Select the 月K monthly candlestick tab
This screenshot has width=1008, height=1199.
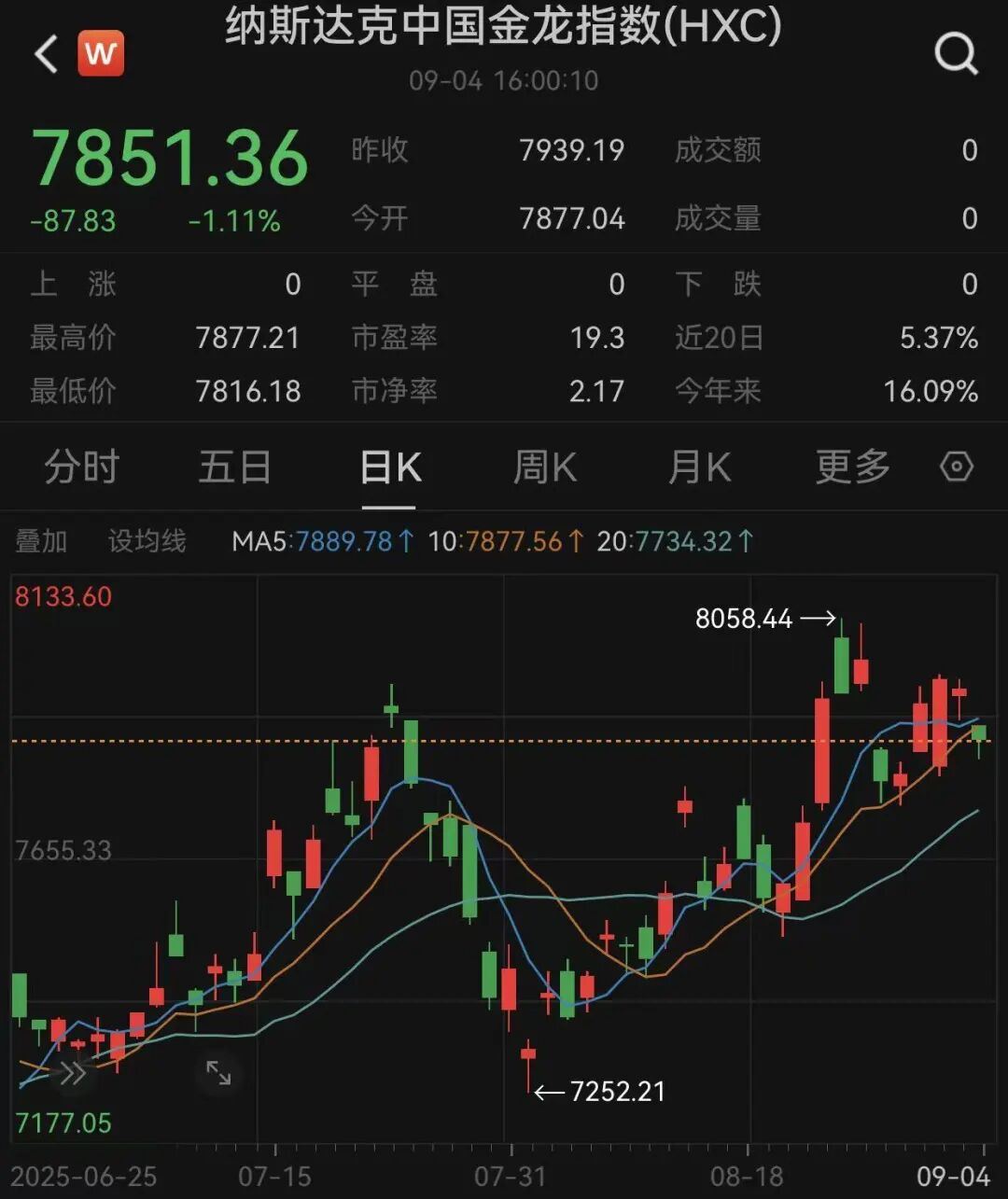pos(698,467)
